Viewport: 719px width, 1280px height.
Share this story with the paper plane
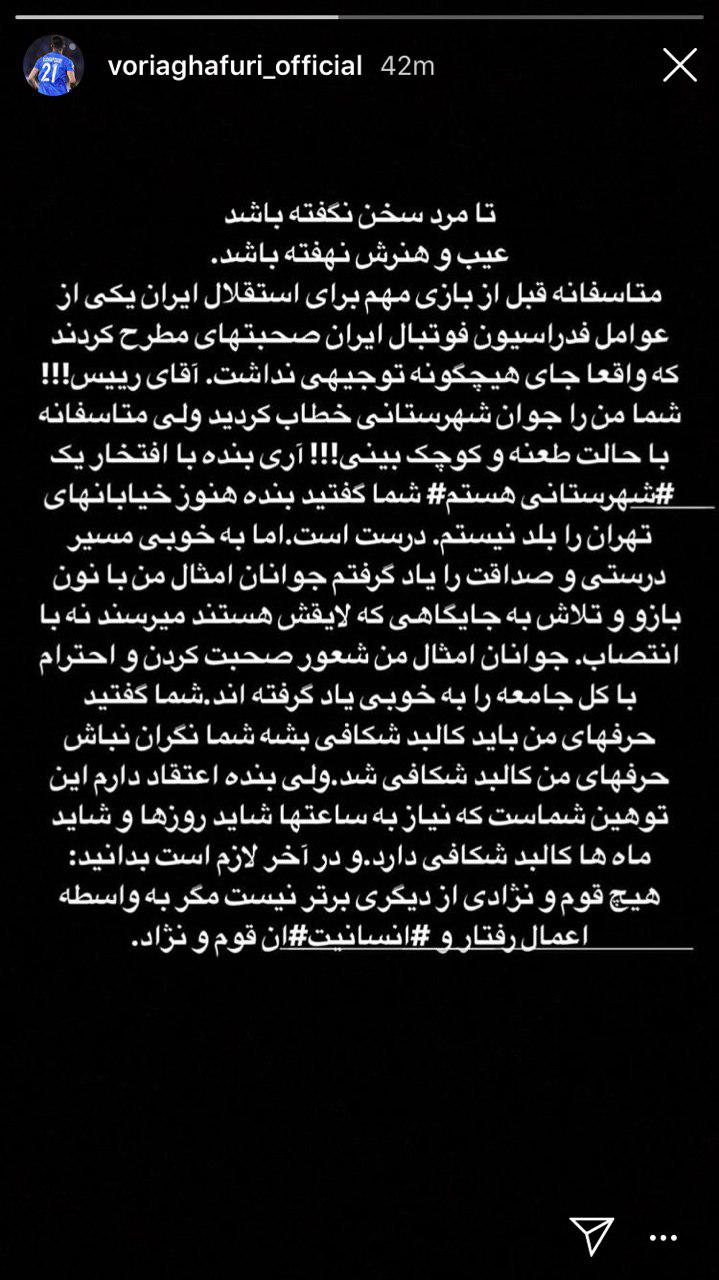(591, 1237)
